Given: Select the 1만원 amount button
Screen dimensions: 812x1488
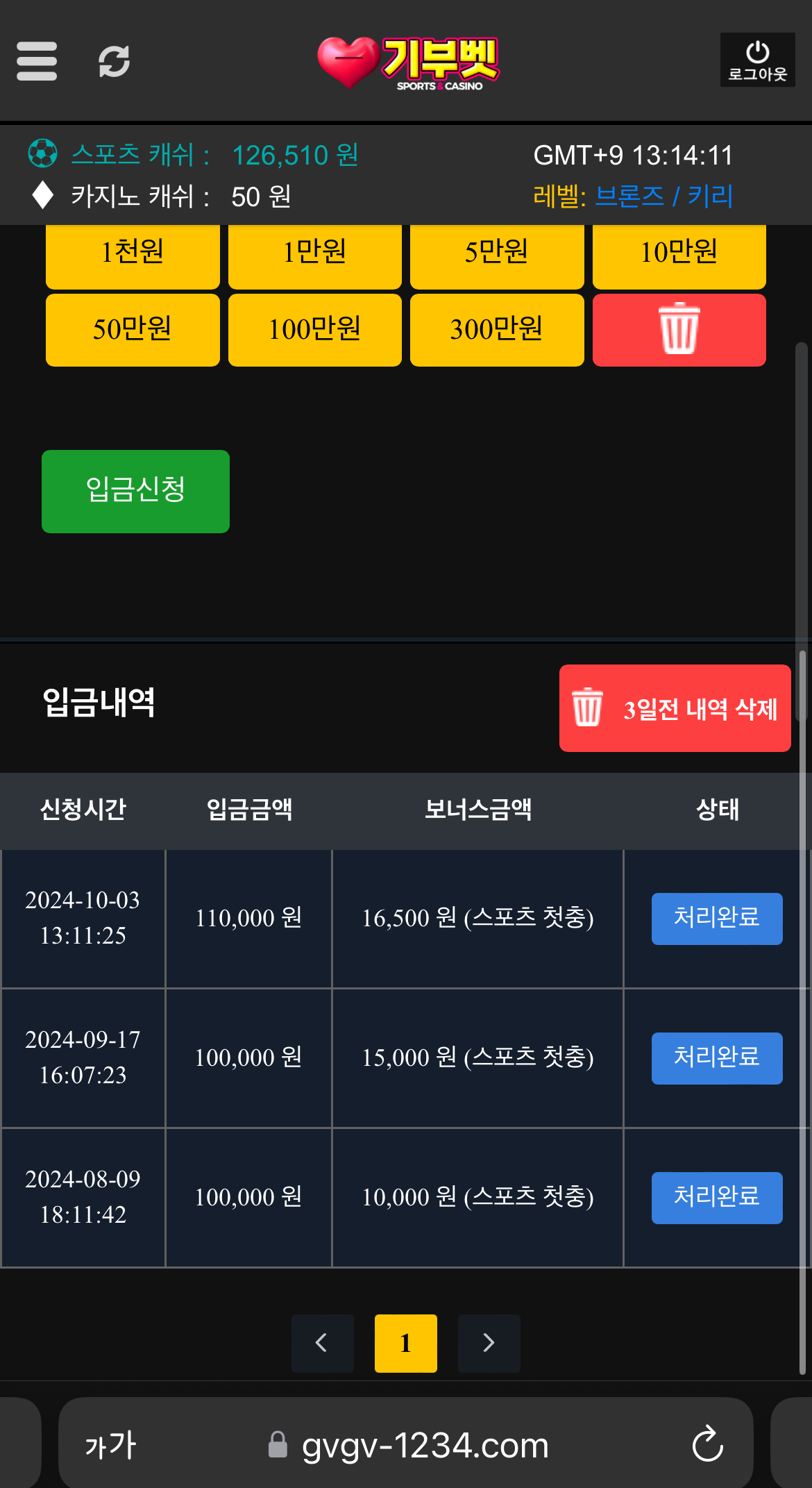Looking at the screenshot, I should 314,253.
